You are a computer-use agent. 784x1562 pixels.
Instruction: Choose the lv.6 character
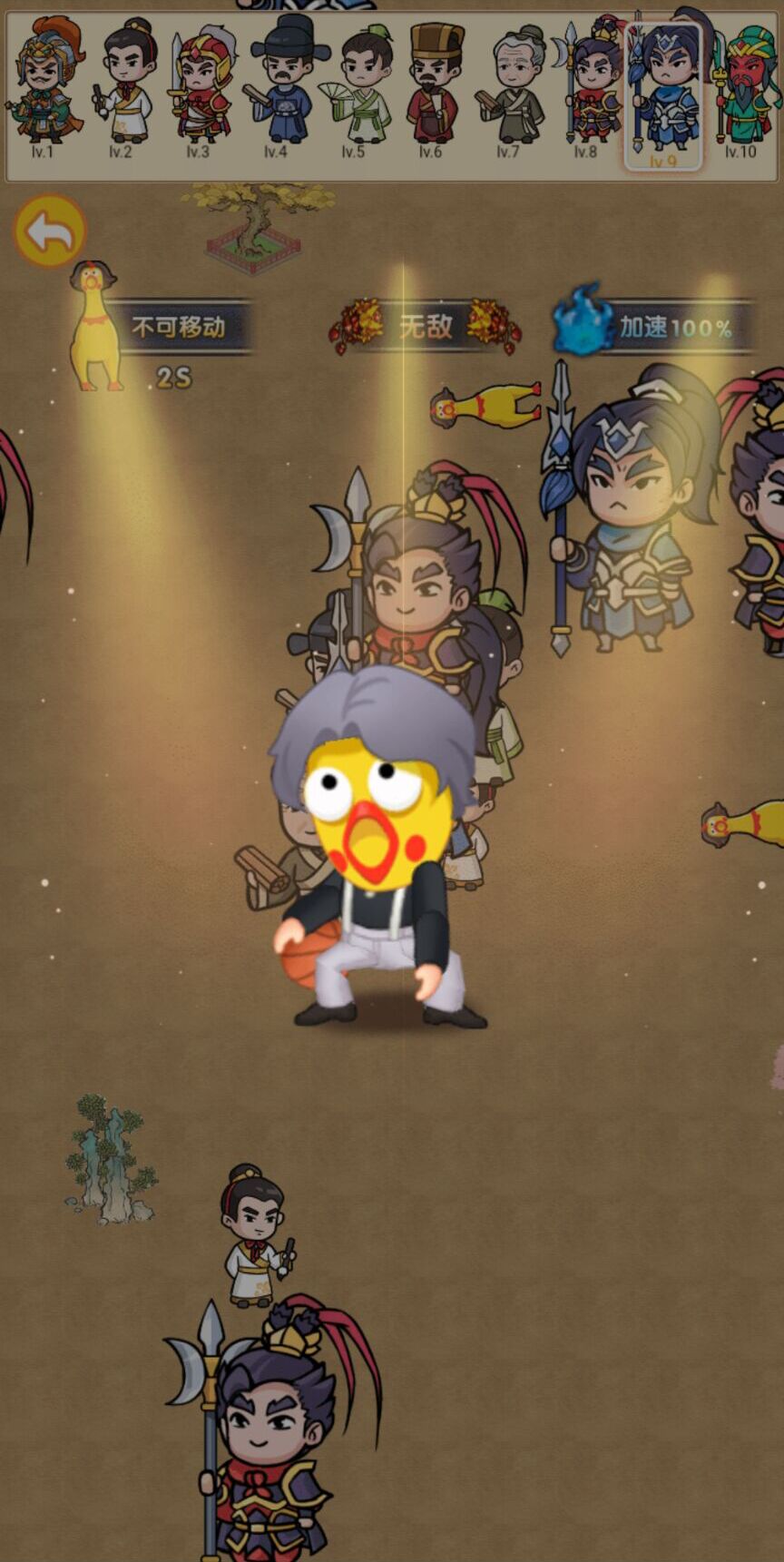click(432, 88)
